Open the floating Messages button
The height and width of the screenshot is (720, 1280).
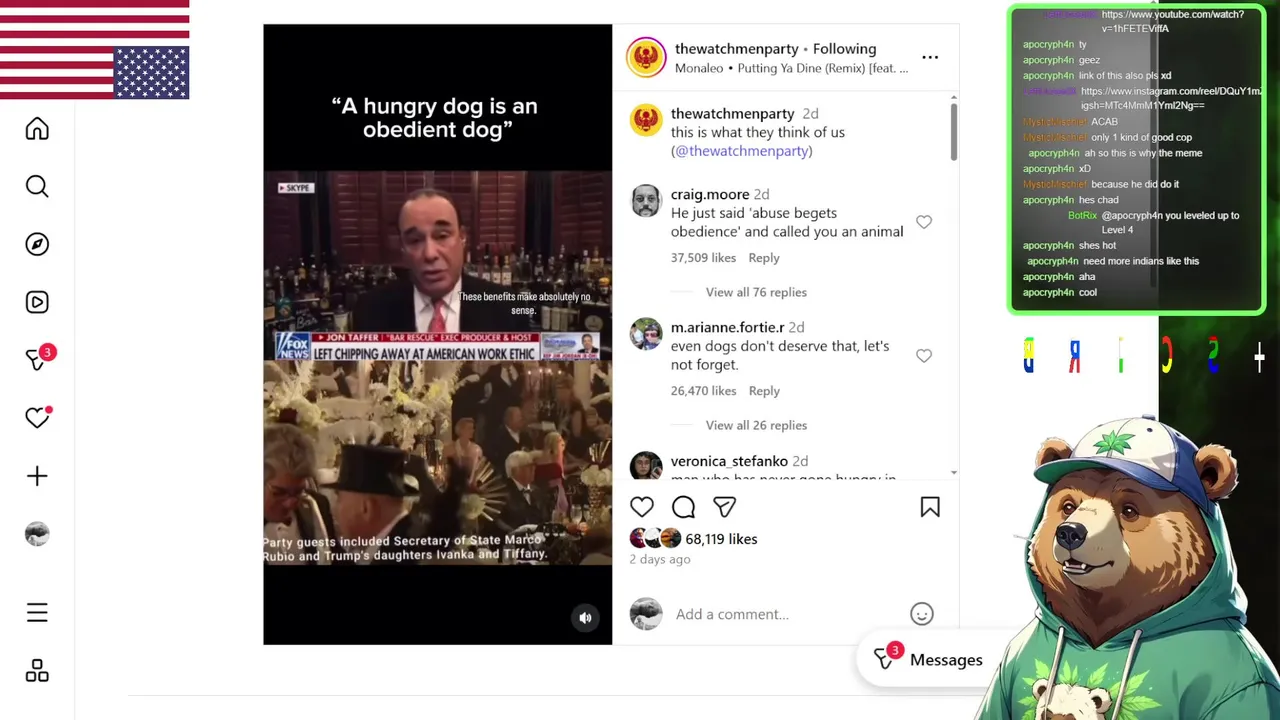click(930, 660)
